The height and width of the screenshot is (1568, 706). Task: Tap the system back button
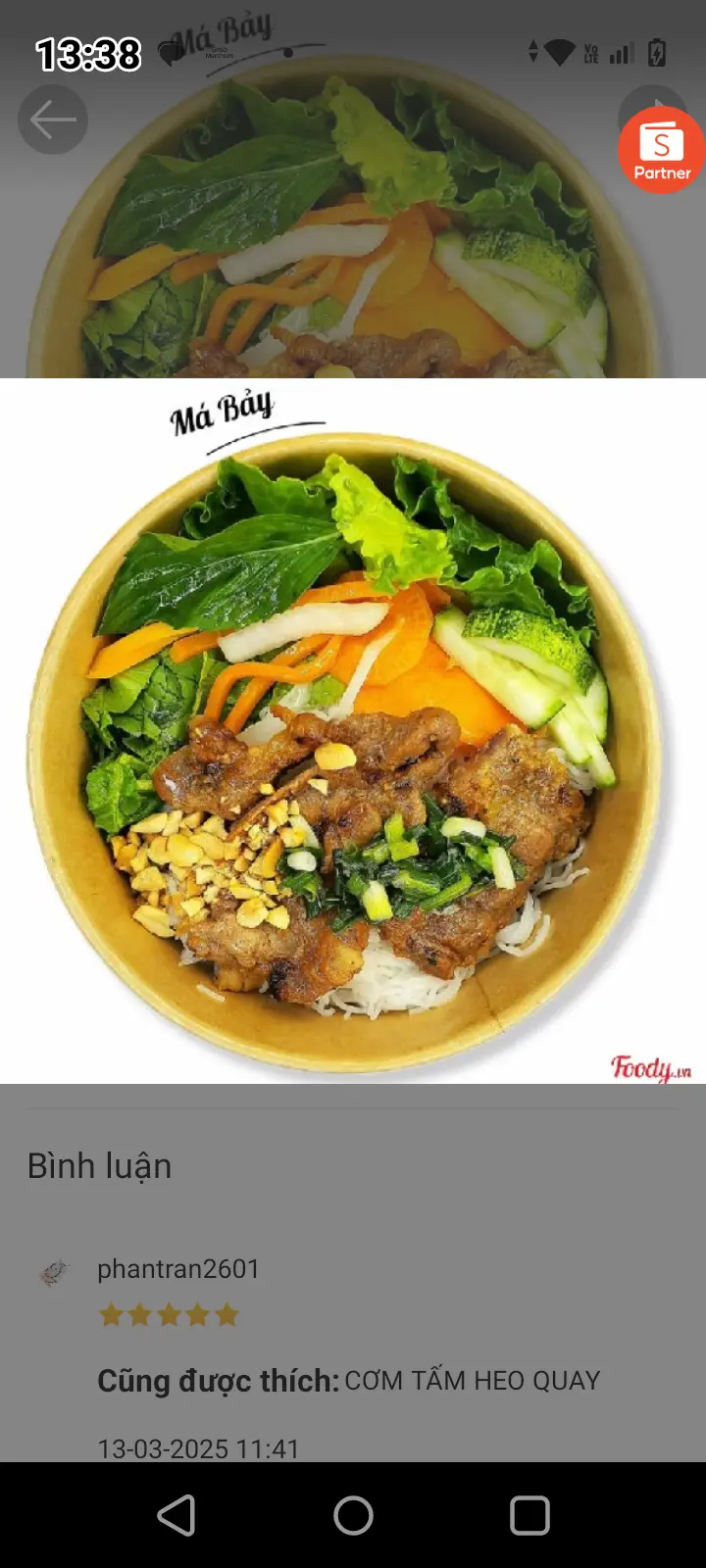point(176,1515)
